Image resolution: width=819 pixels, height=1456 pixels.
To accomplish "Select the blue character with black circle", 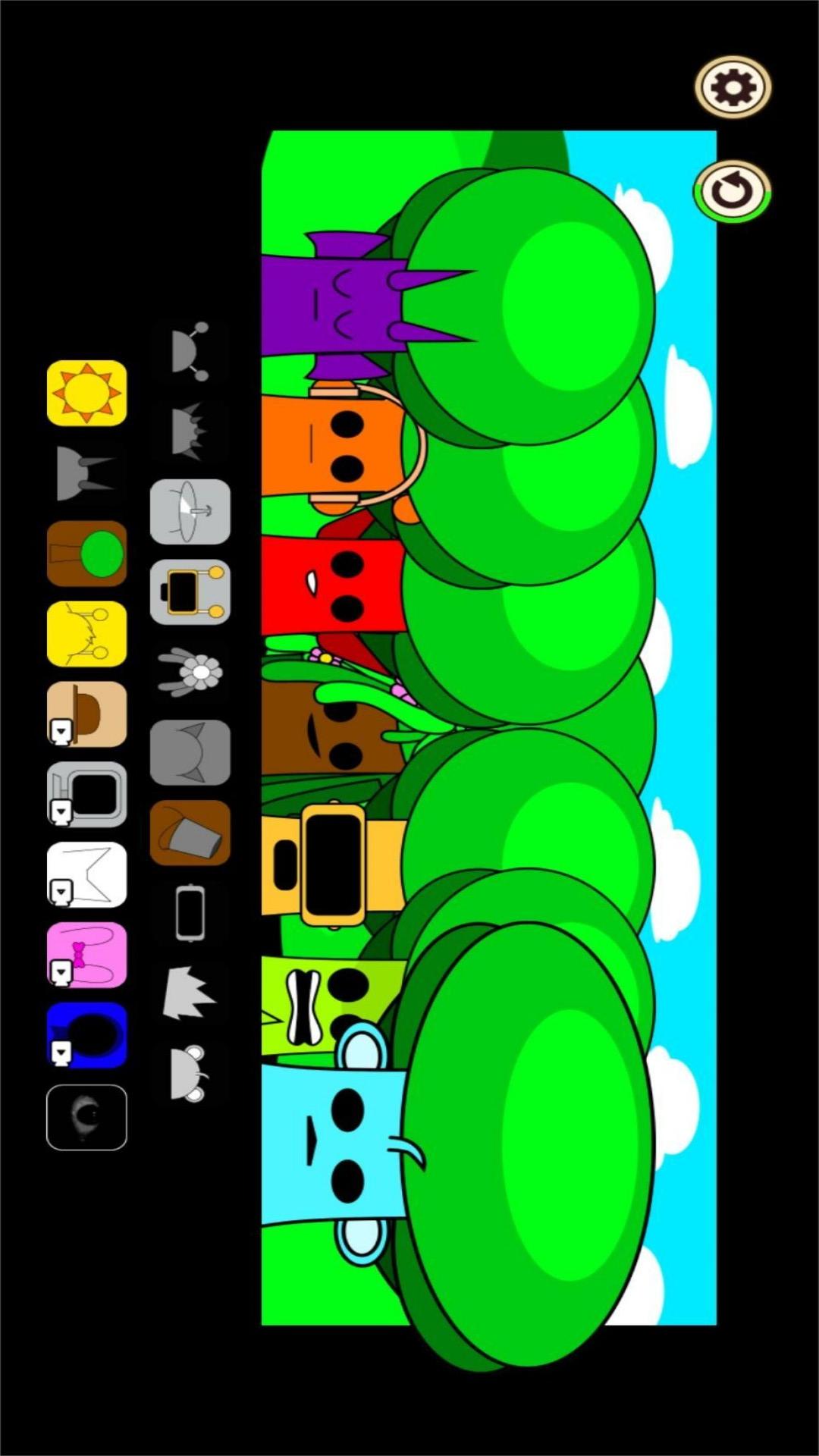I will pos(86,1035).
